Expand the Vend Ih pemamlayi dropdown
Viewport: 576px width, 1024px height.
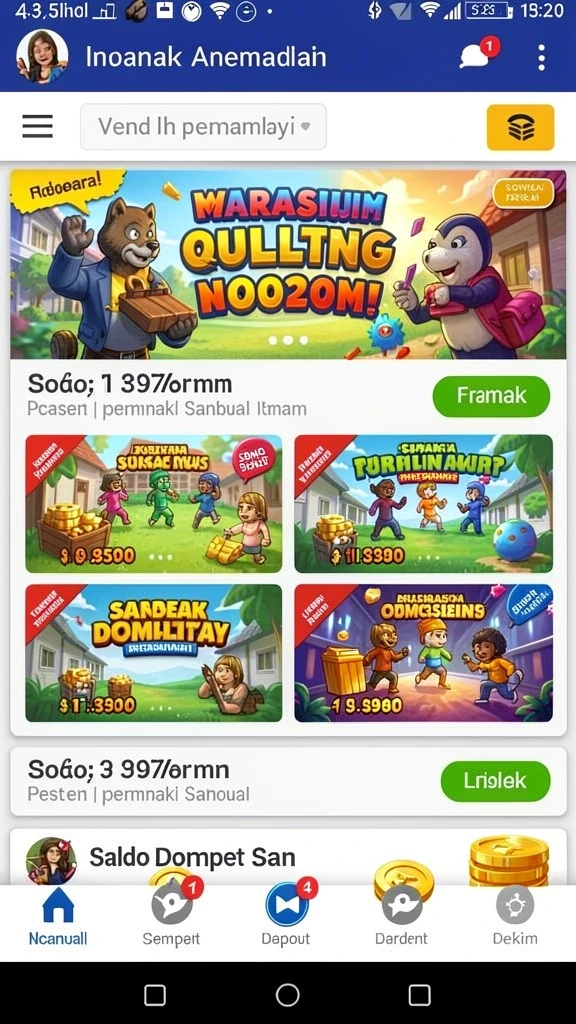point(203,127)
